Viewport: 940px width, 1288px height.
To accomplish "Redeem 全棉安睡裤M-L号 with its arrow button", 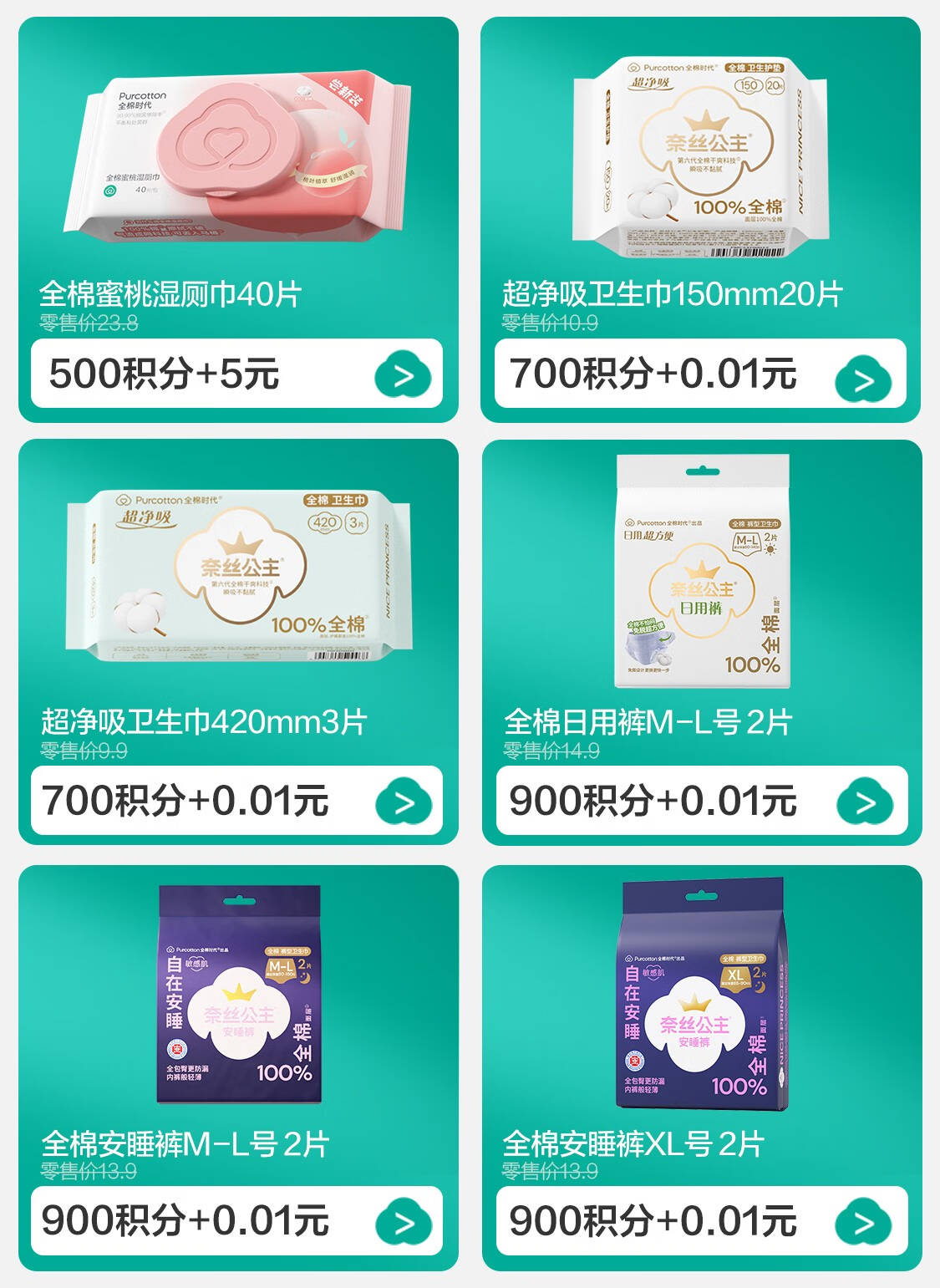I will (404, 1223).
